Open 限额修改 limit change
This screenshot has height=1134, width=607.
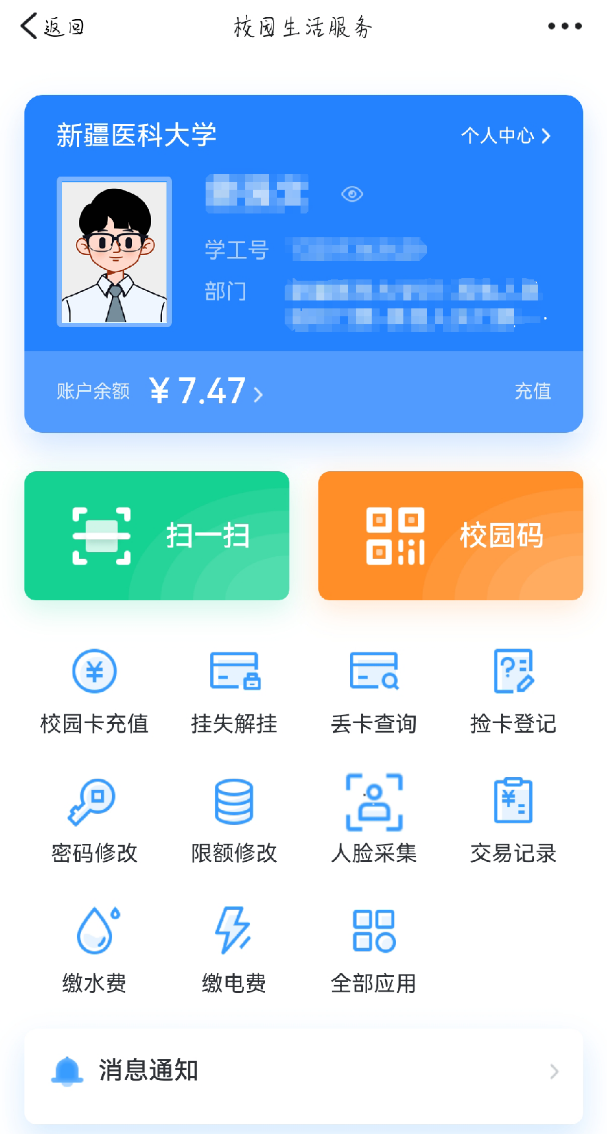234,820
